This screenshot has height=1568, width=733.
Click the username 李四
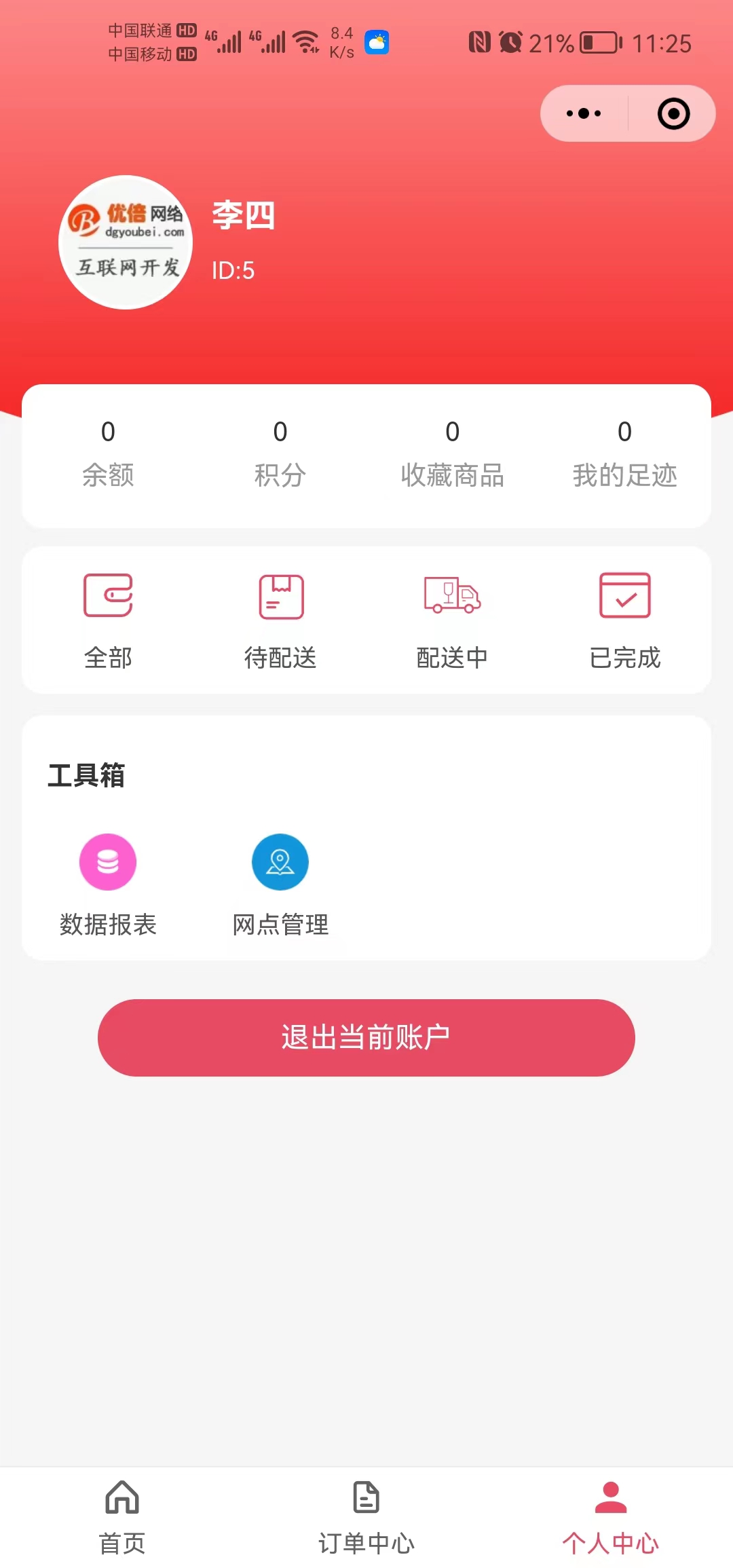pos(242,217)
